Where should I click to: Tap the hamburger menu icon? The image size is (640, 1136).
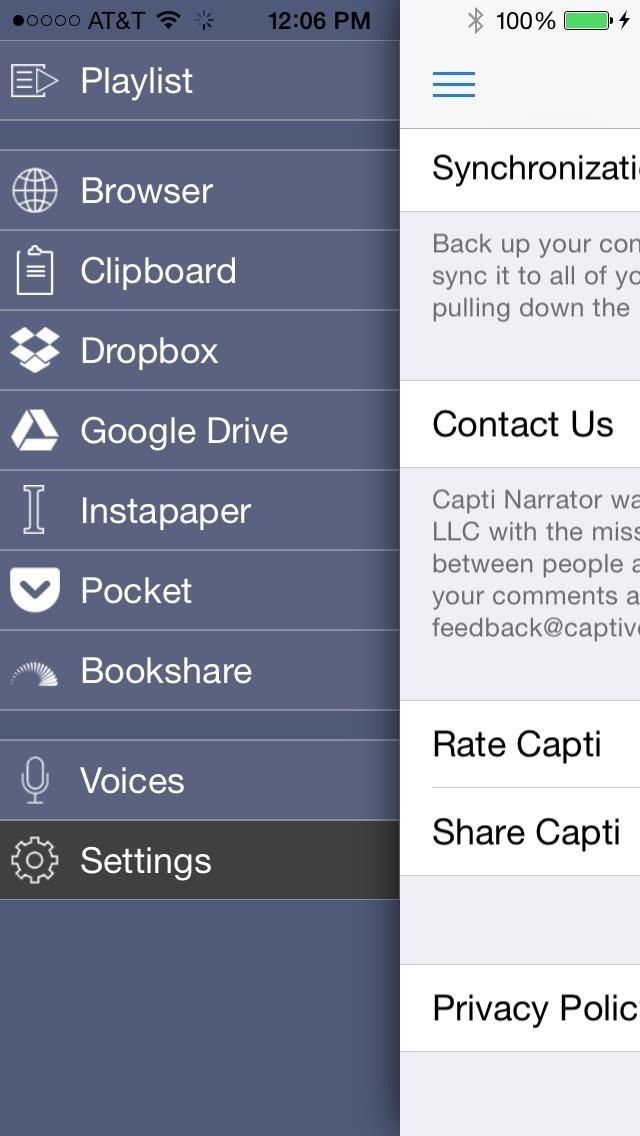tap(454, 84)
